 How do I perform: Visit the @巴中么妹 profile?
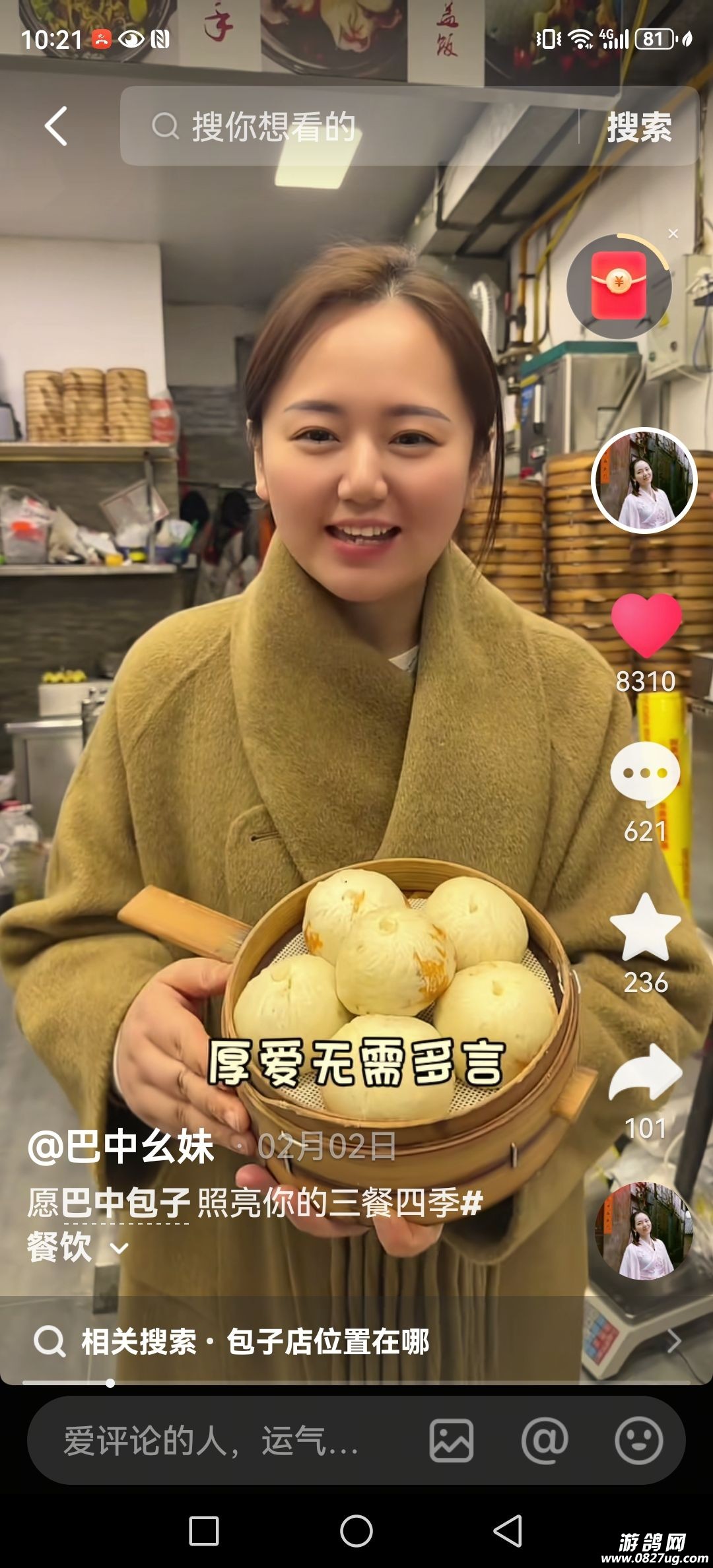[121, 1147]
